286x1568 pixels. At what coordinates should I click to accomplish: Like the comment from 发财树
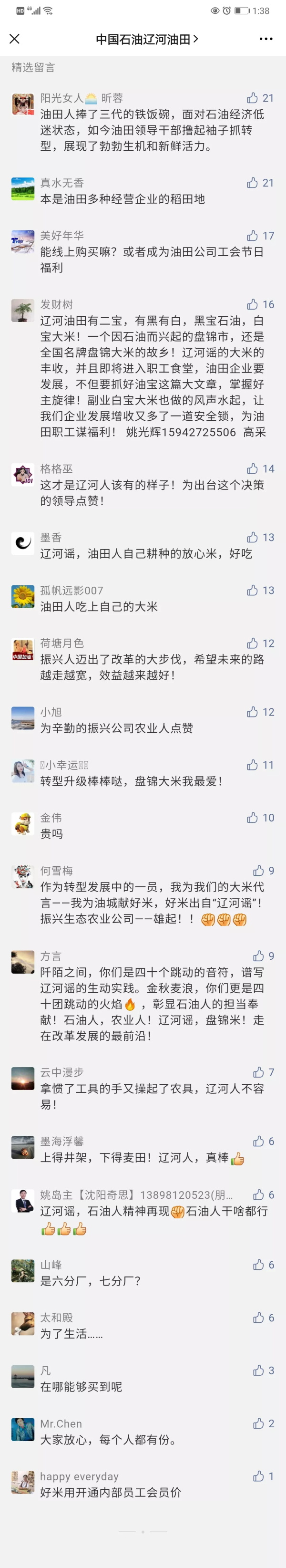[x=253, y=304]
